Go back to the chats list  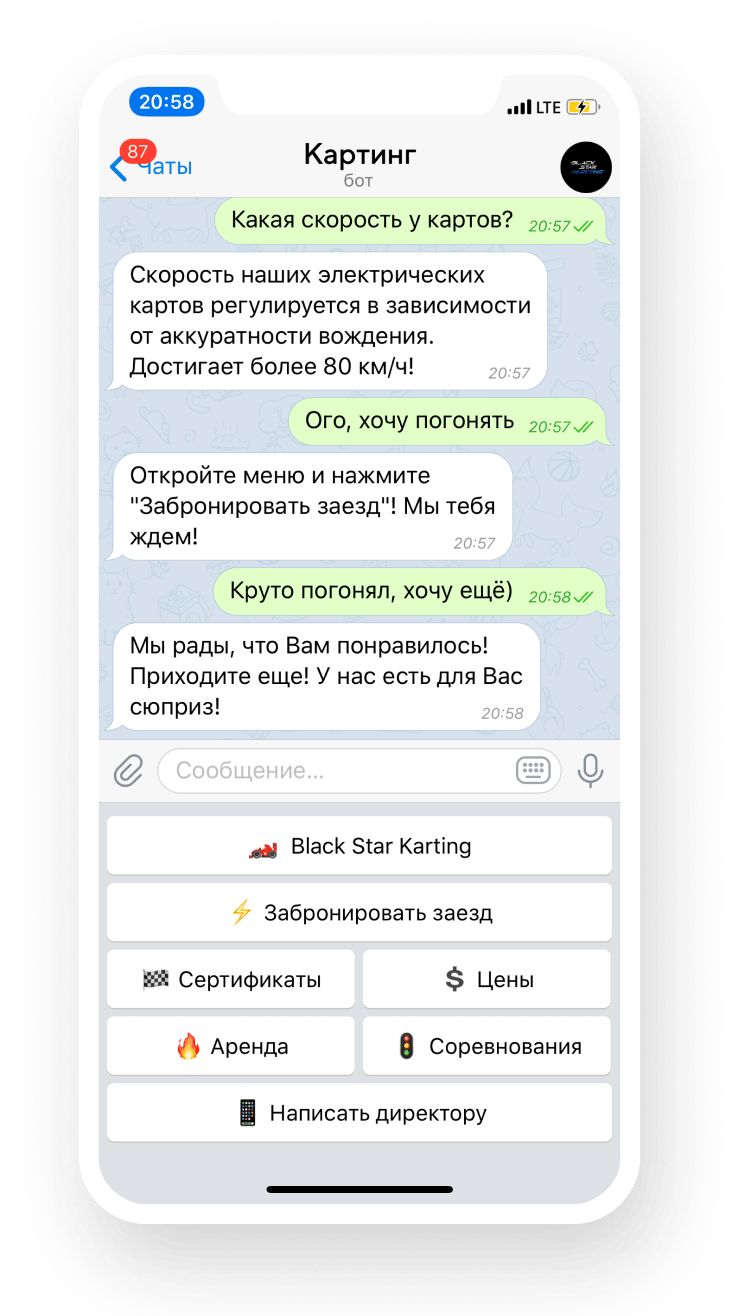[x=152, y=167]
